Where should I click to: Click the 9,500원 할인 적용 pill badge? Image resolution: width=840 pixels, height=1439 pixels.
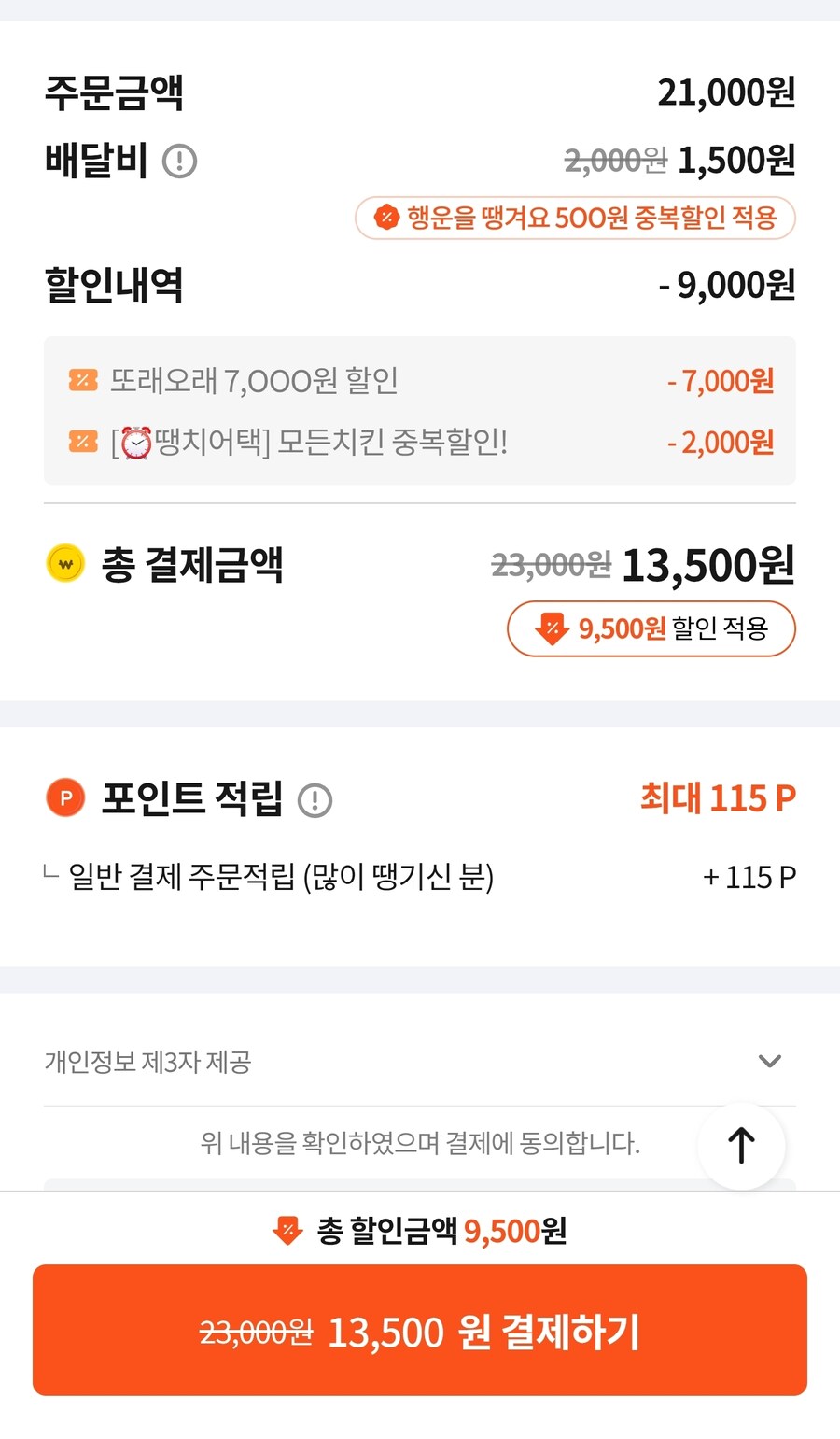coord(651,629)
